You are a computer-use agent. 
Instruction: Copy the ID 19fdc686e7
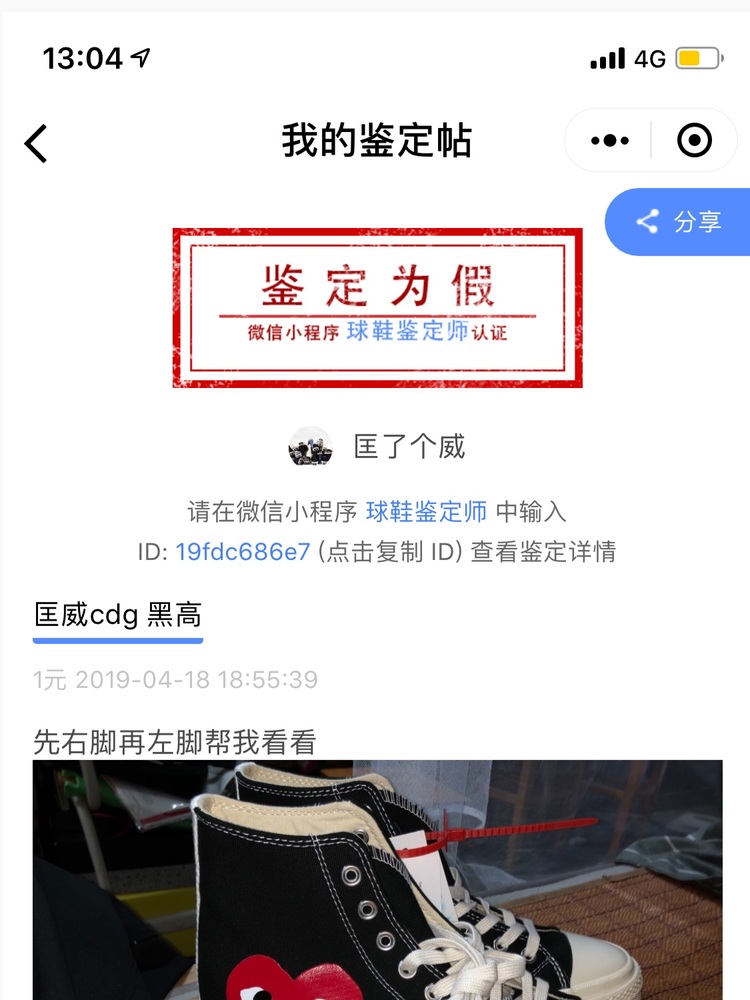pyautogui.click(x=243, y=551)
